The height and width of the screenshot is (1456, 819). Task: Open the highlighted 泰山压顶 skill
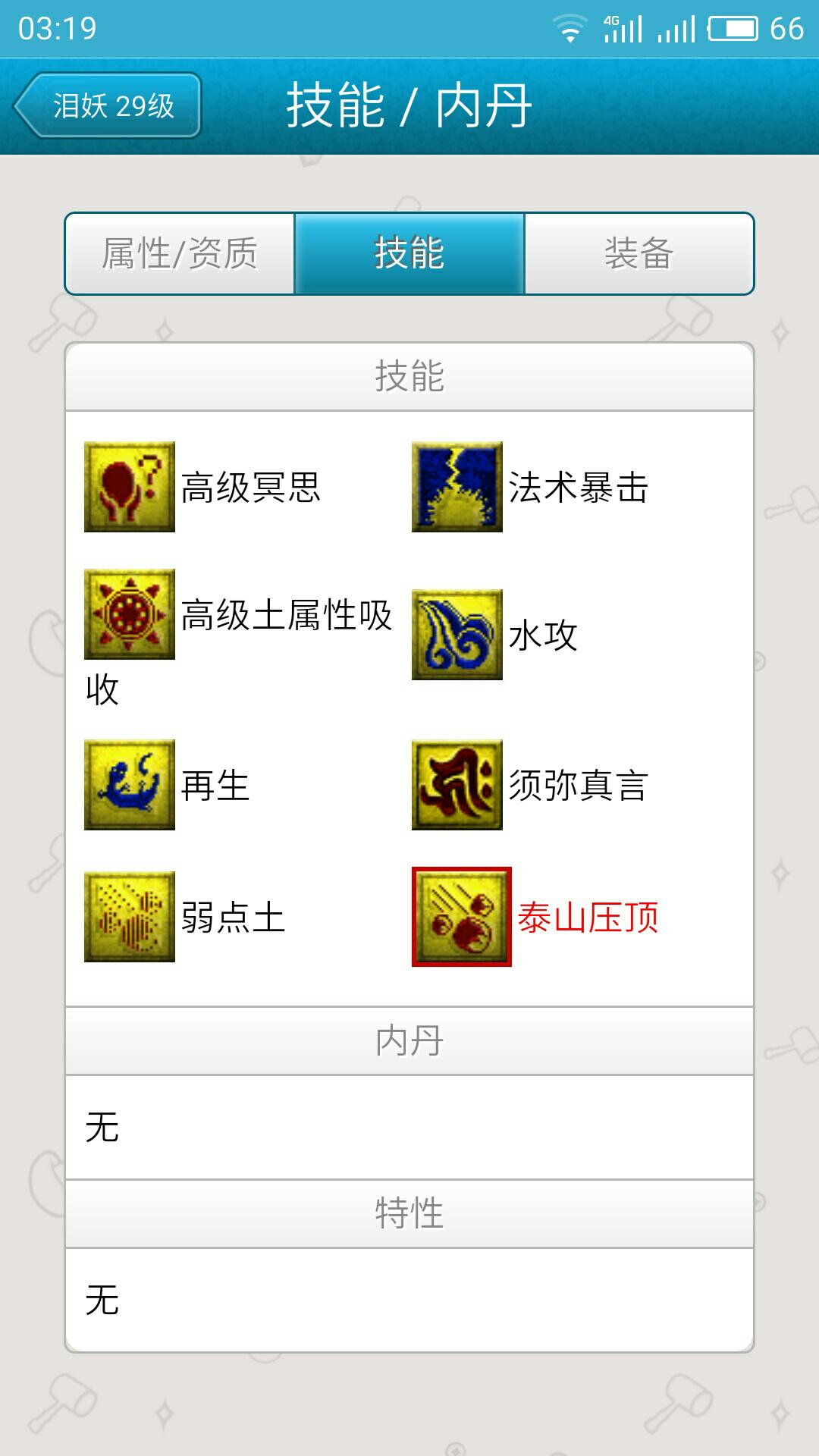pyautogui.click(x=462, y=917)
